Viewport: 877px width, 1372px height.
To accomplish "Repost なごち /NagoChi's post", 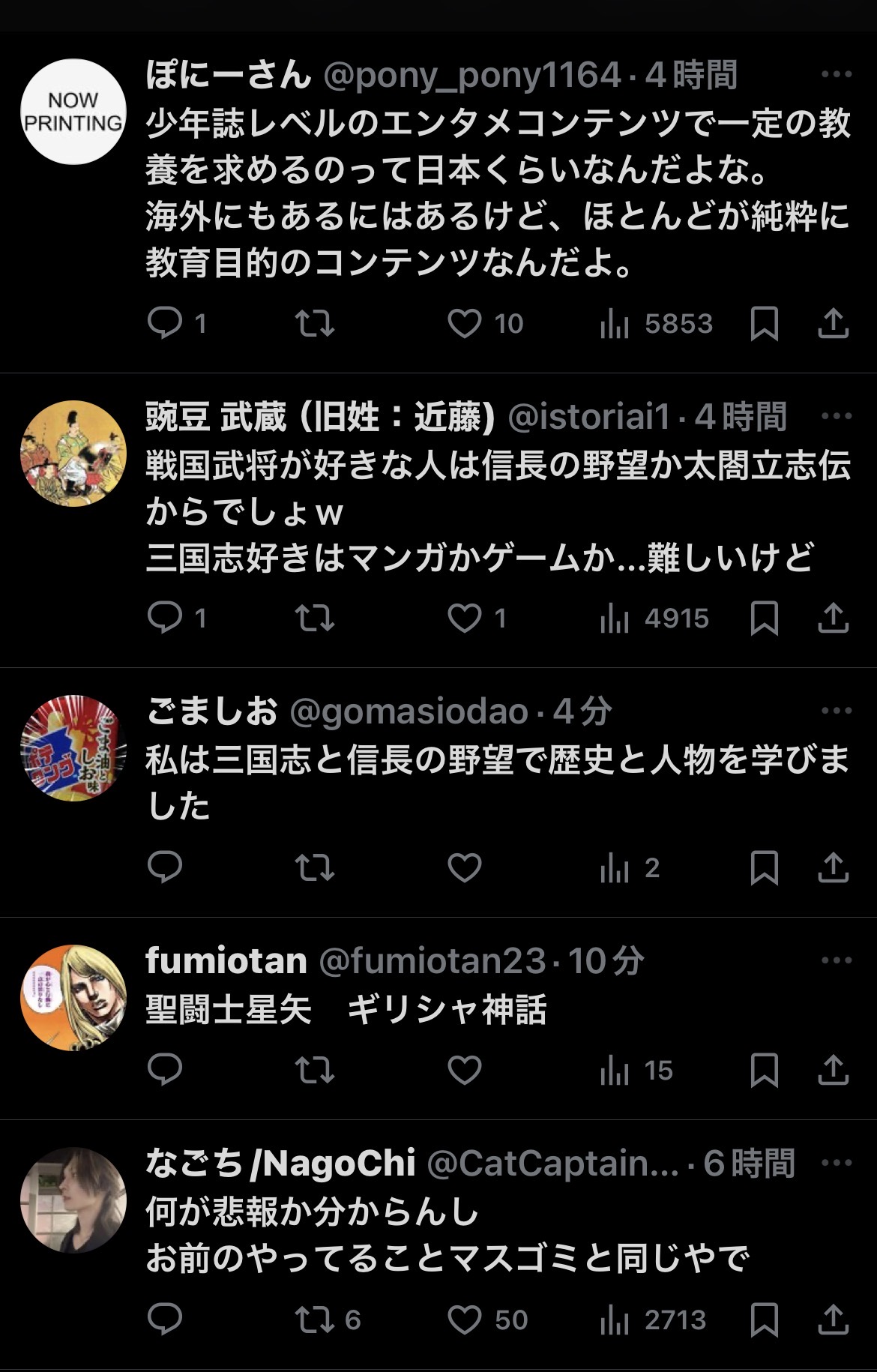I will click(x=315, y=1320).
